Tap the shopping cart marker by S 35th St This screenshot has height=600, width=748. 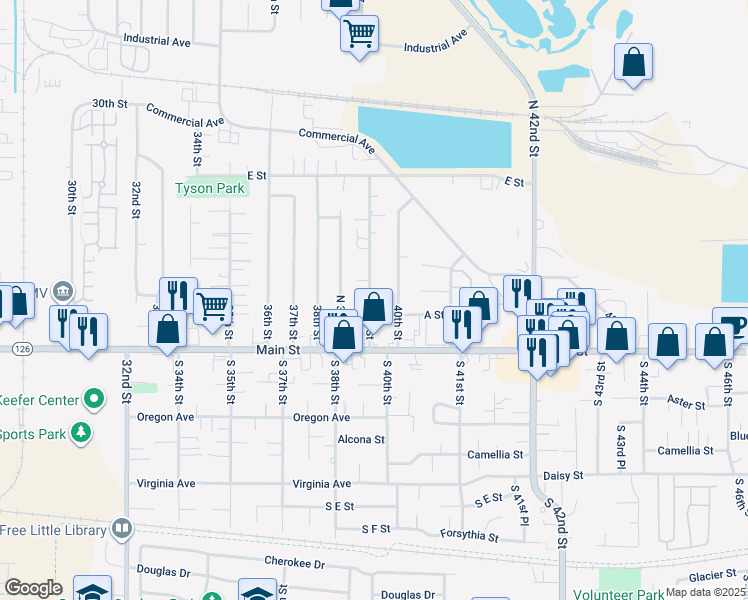coord(212,307)
